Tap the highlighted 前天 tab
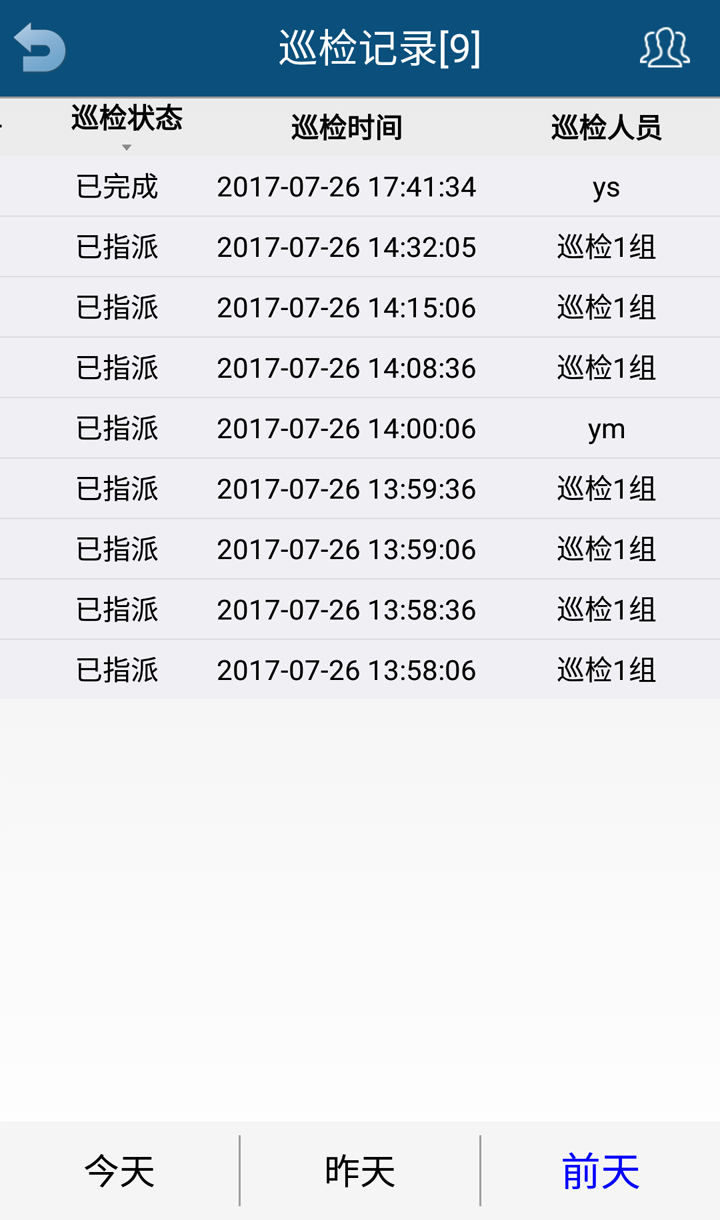720x1220 pixels. [x=598, y=1170]
